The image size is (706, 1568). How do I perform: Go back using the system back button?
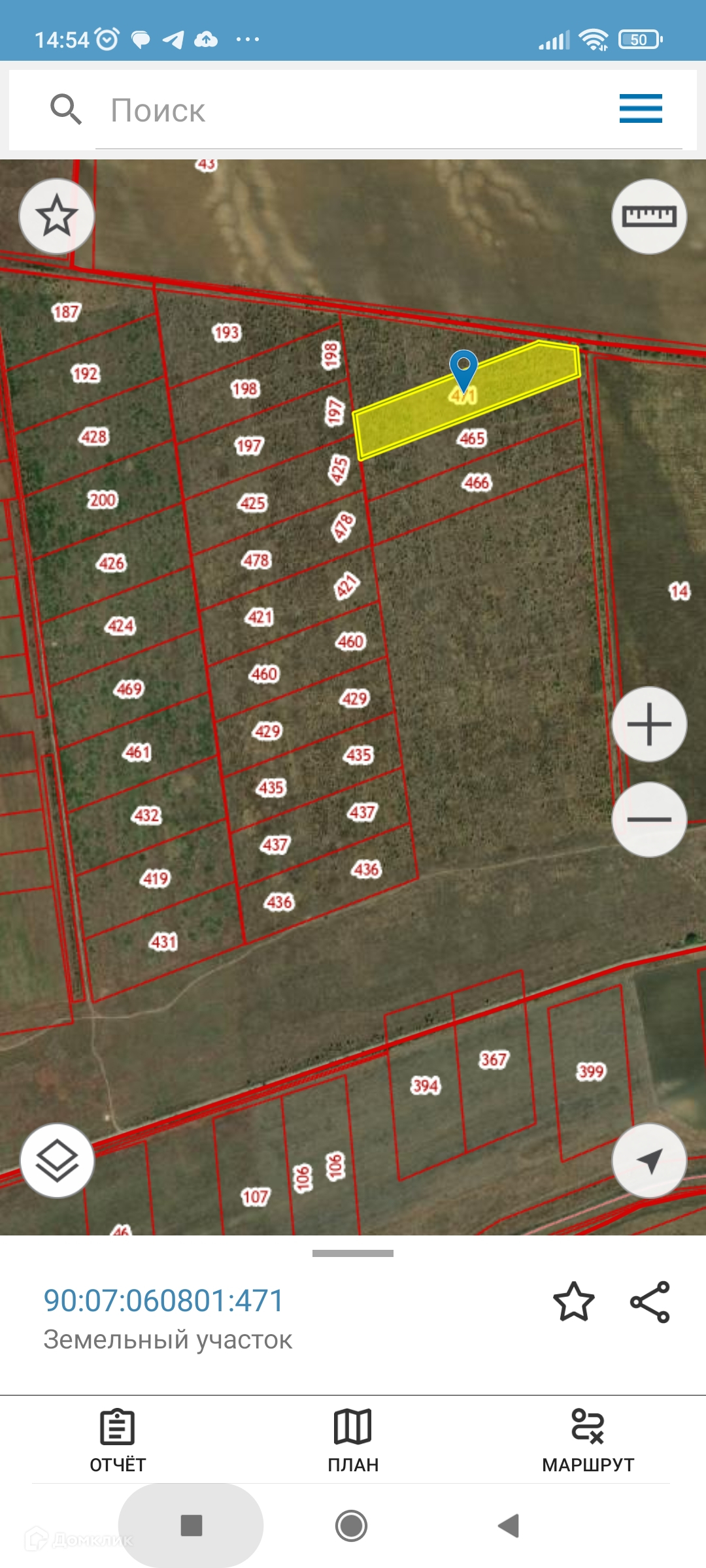click(x=509, y=1526)
